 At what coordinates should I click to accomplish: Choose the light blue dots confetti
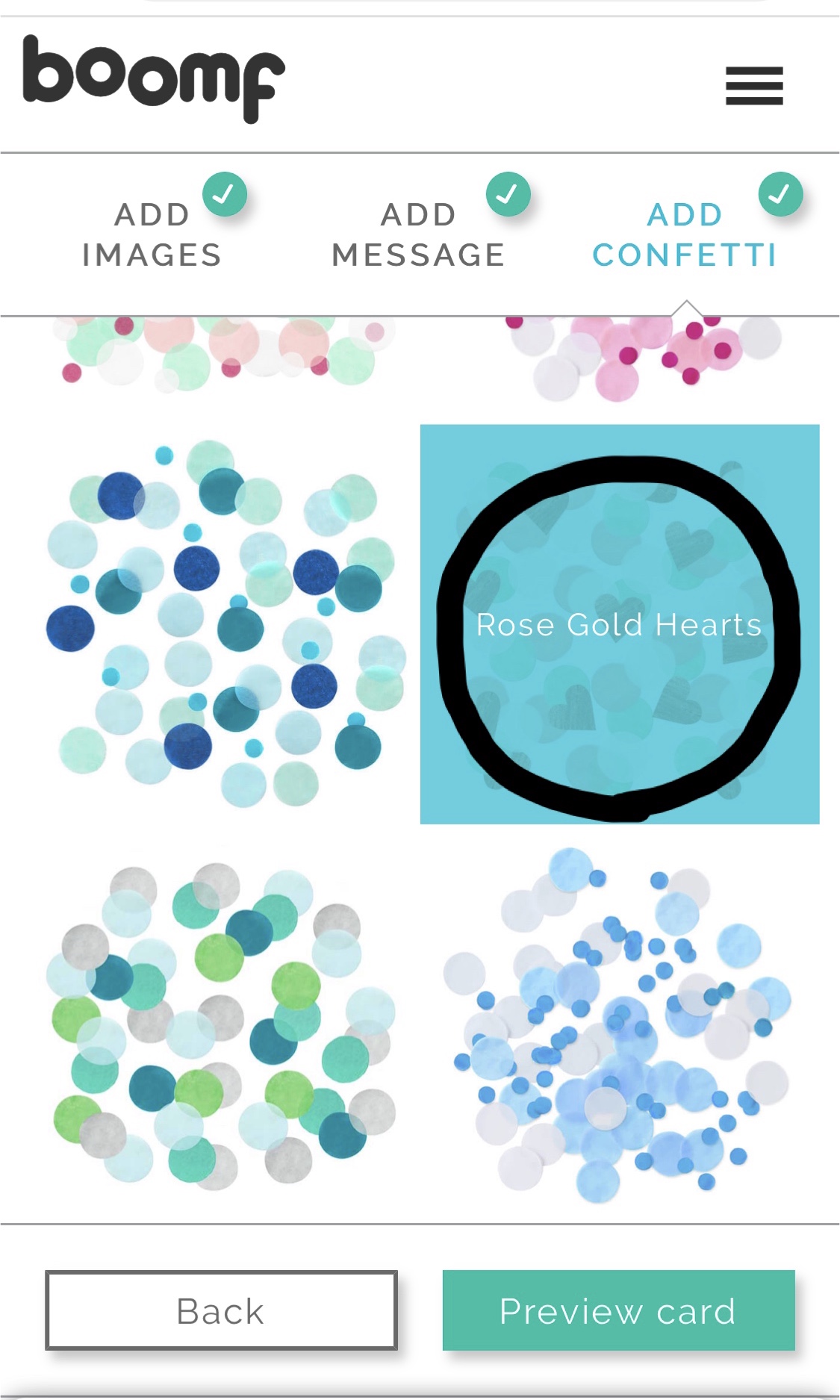coord(620,1027)
